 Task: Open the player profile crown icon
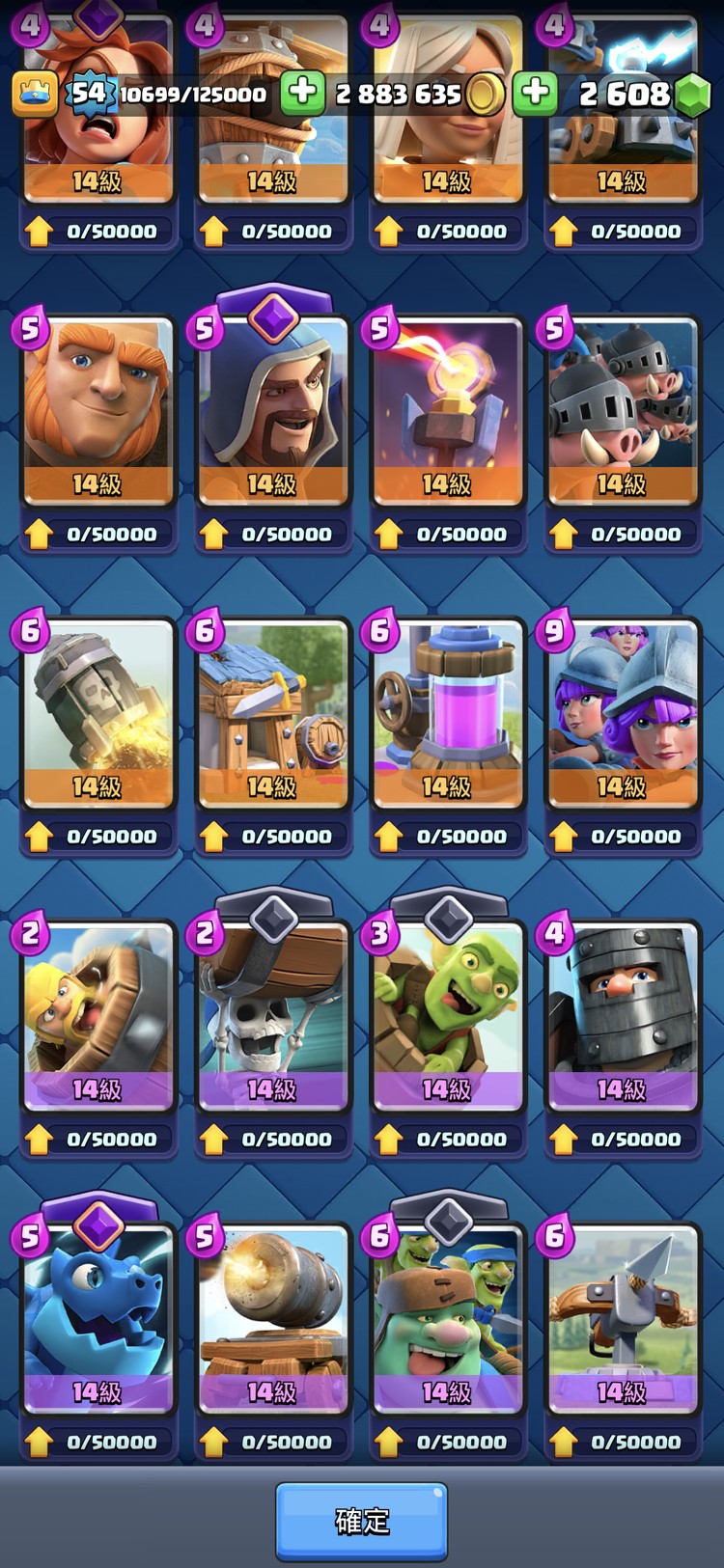33,94
